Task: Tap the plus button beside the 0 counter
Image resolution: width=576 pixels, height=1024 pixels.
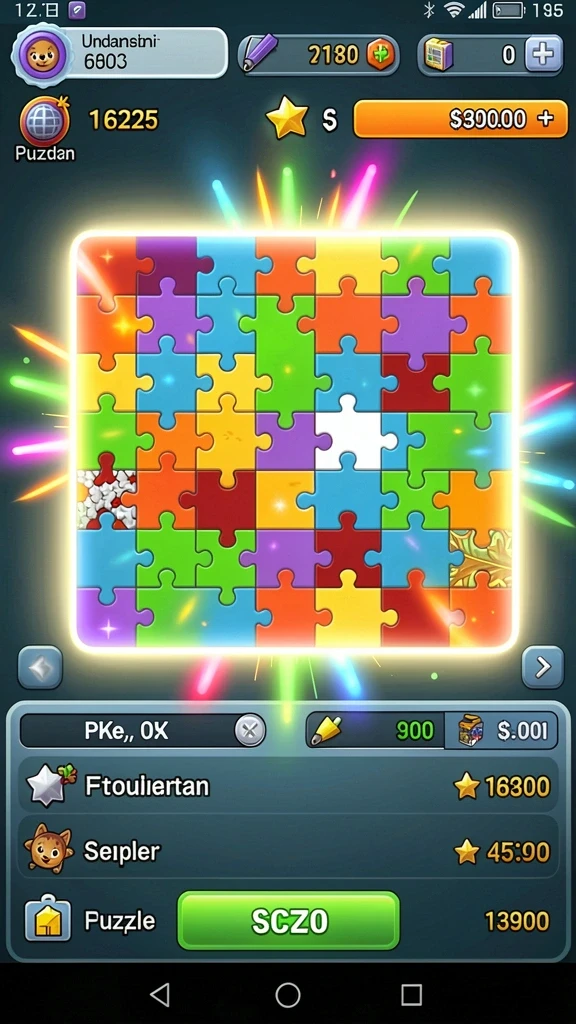Action: coord(543,55)
